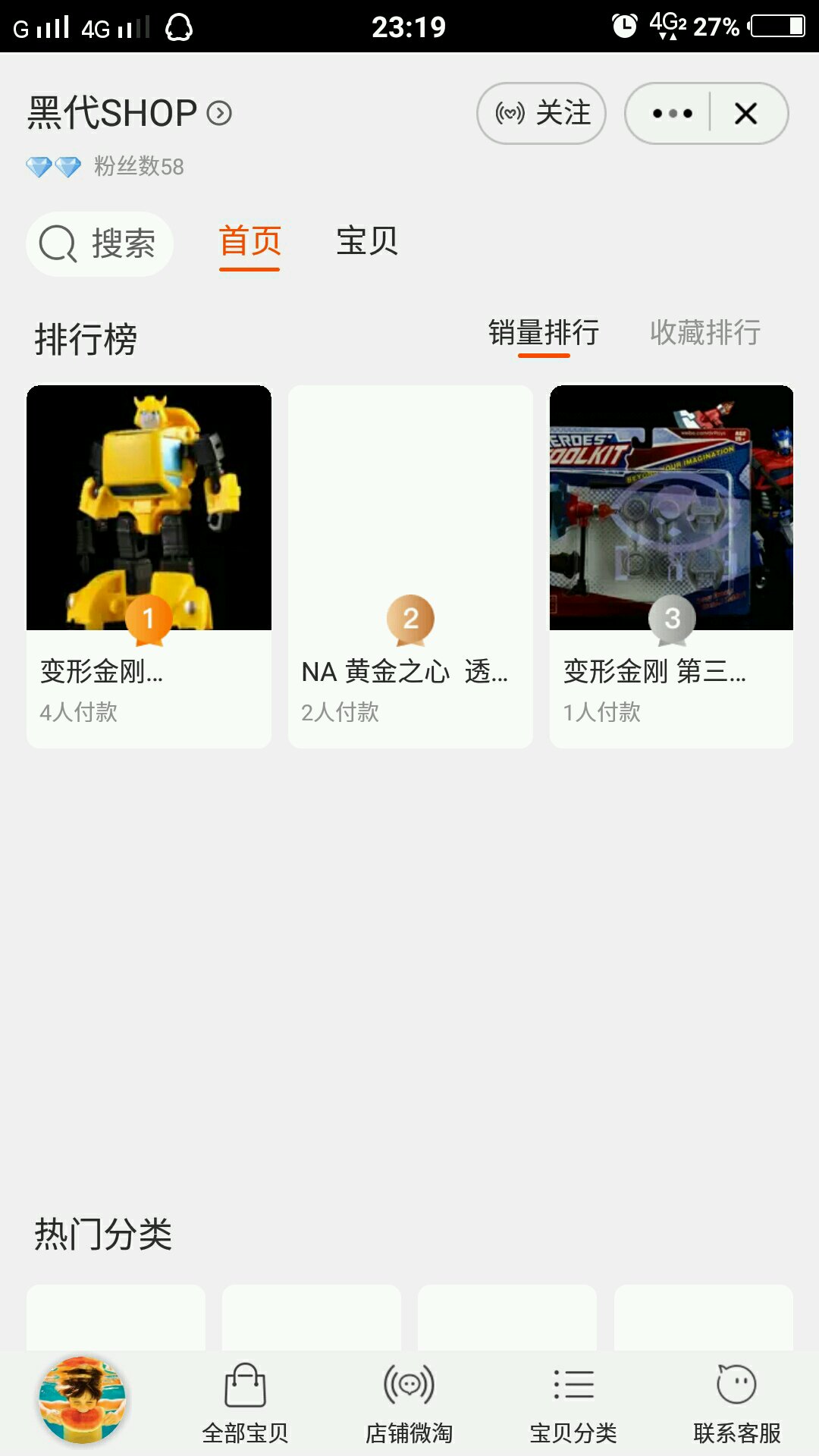Screen dimensions: 819x1456
Task: Open NA 黄金之心 product card
Action: tap(410, 566)
